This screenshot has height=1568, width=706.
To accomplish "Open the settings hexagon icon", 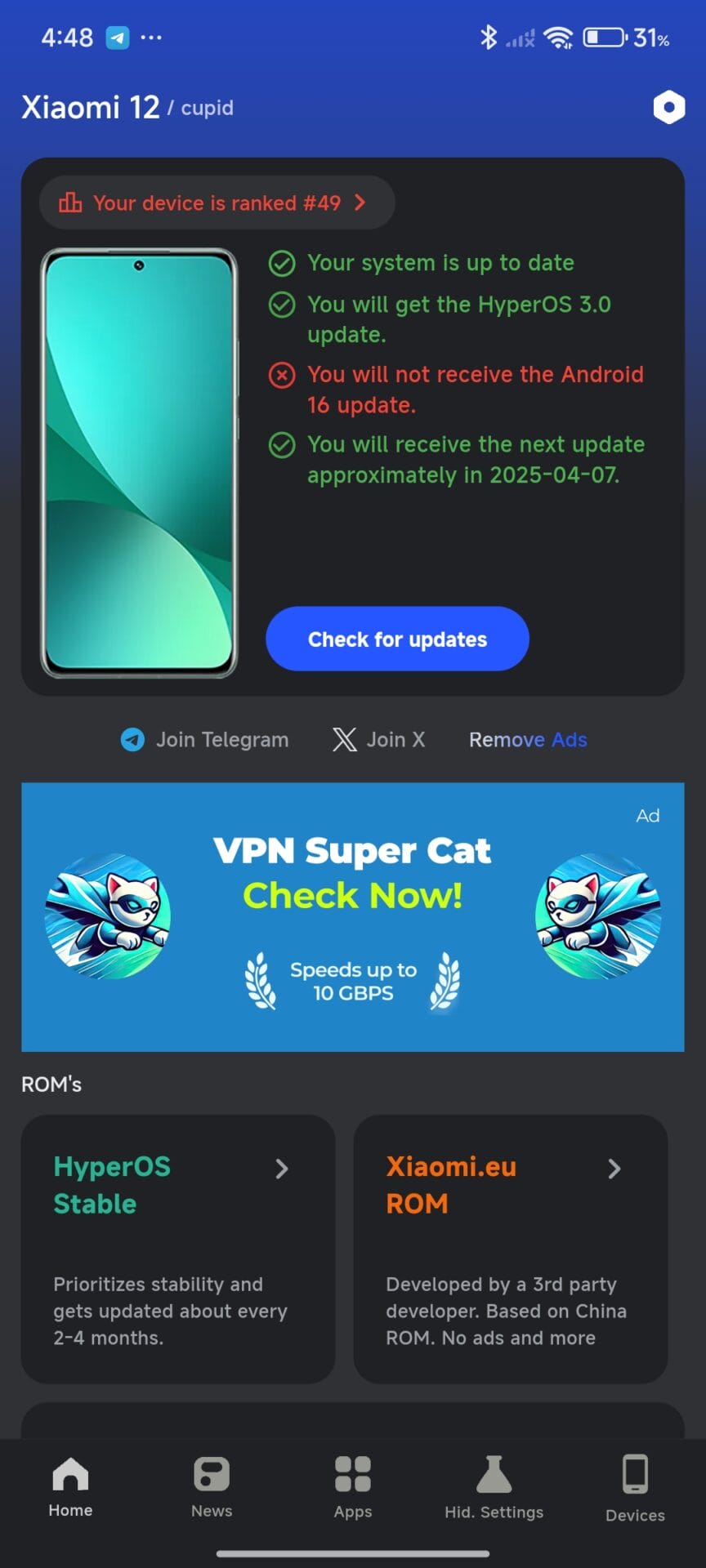I will click(x=668, y=107).
